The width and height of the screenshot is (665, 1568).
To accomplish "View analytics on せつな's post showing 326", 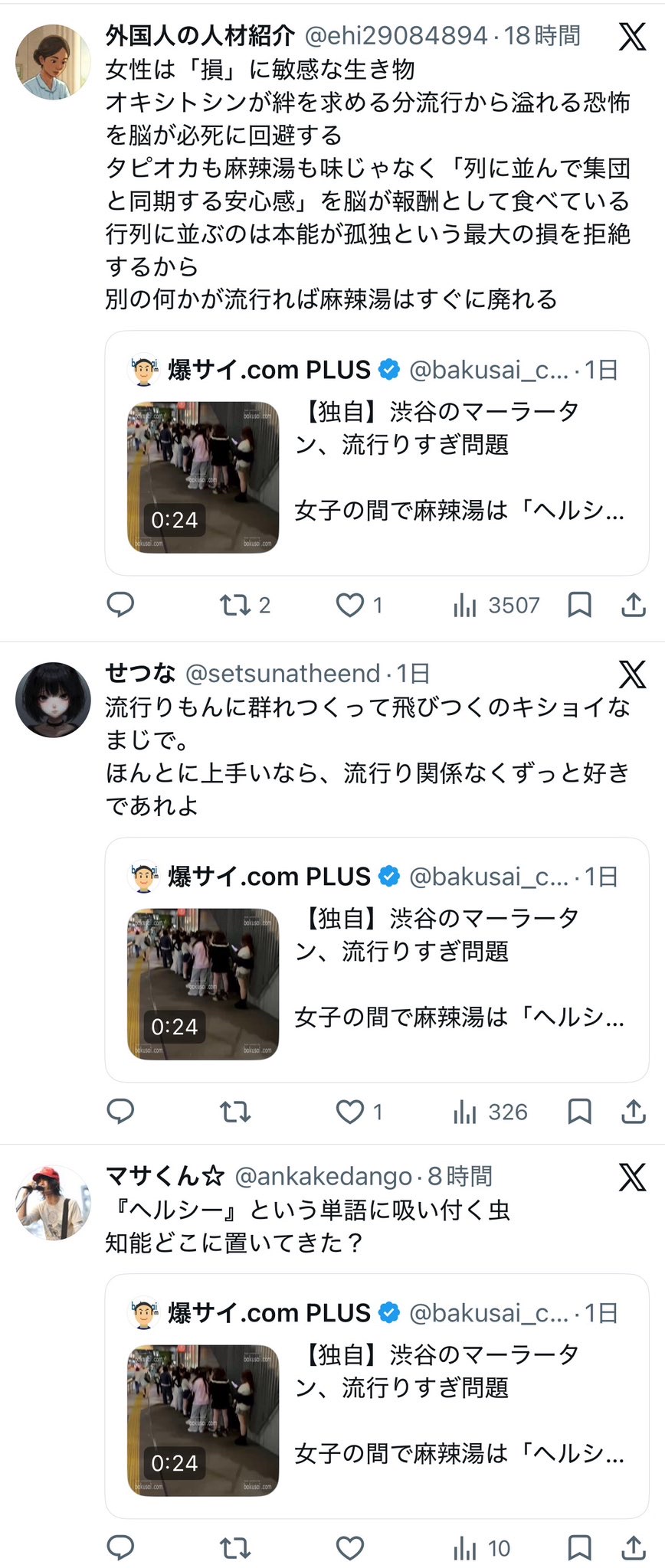I will point(490,1112).
